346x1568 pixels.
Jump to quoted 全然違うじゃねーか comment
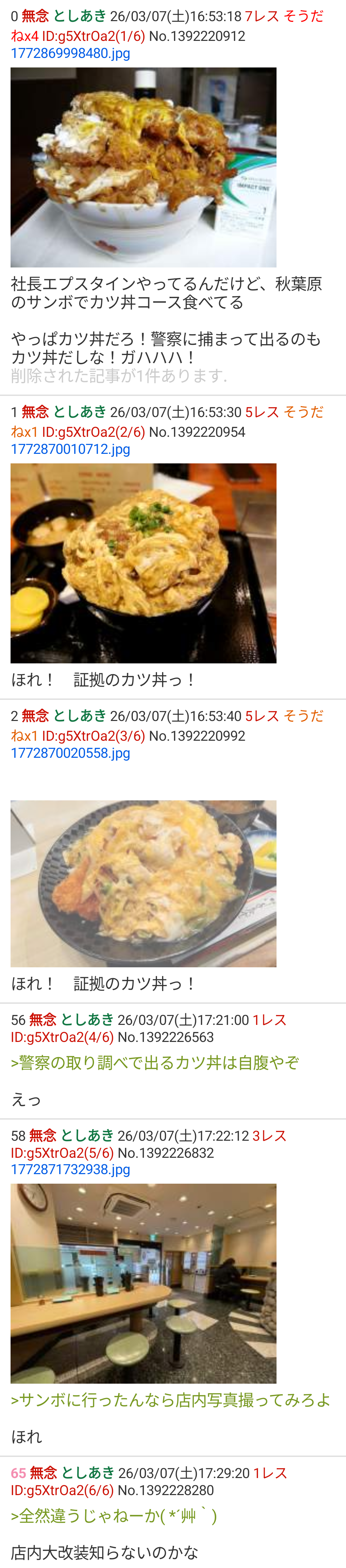tap(114, 1516)
